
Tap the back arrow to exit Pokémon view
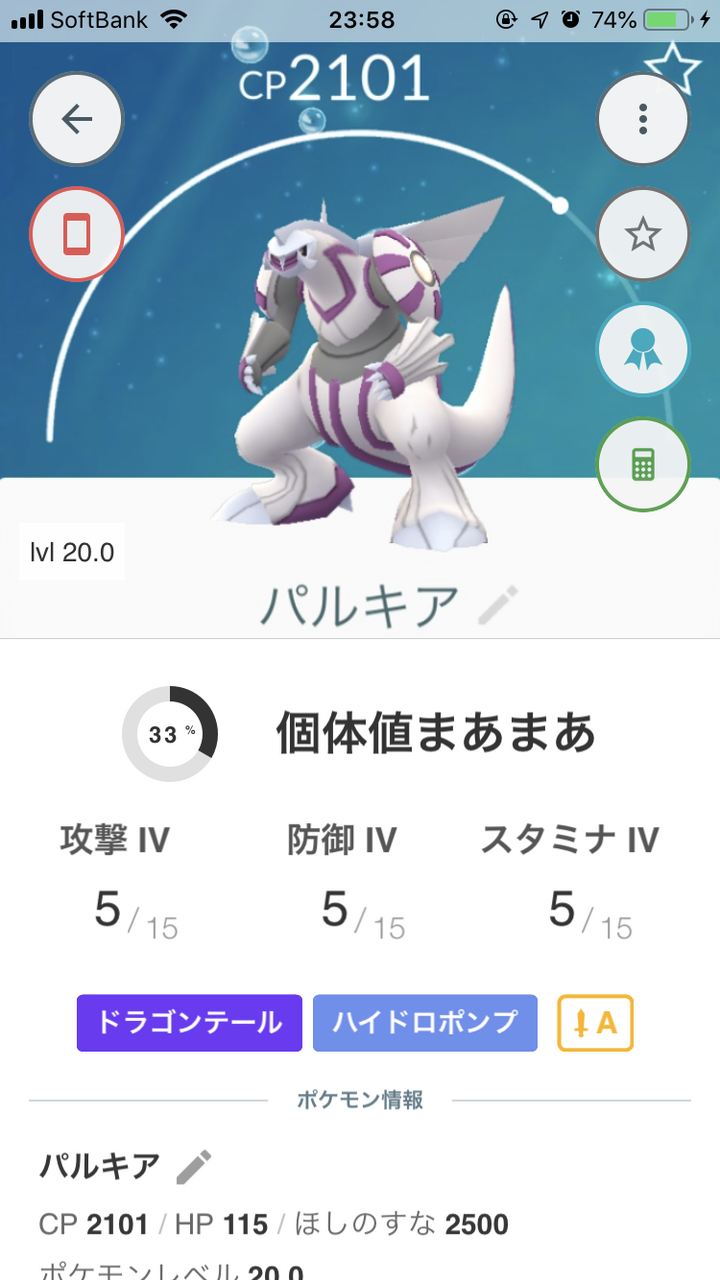coord(76,118)
